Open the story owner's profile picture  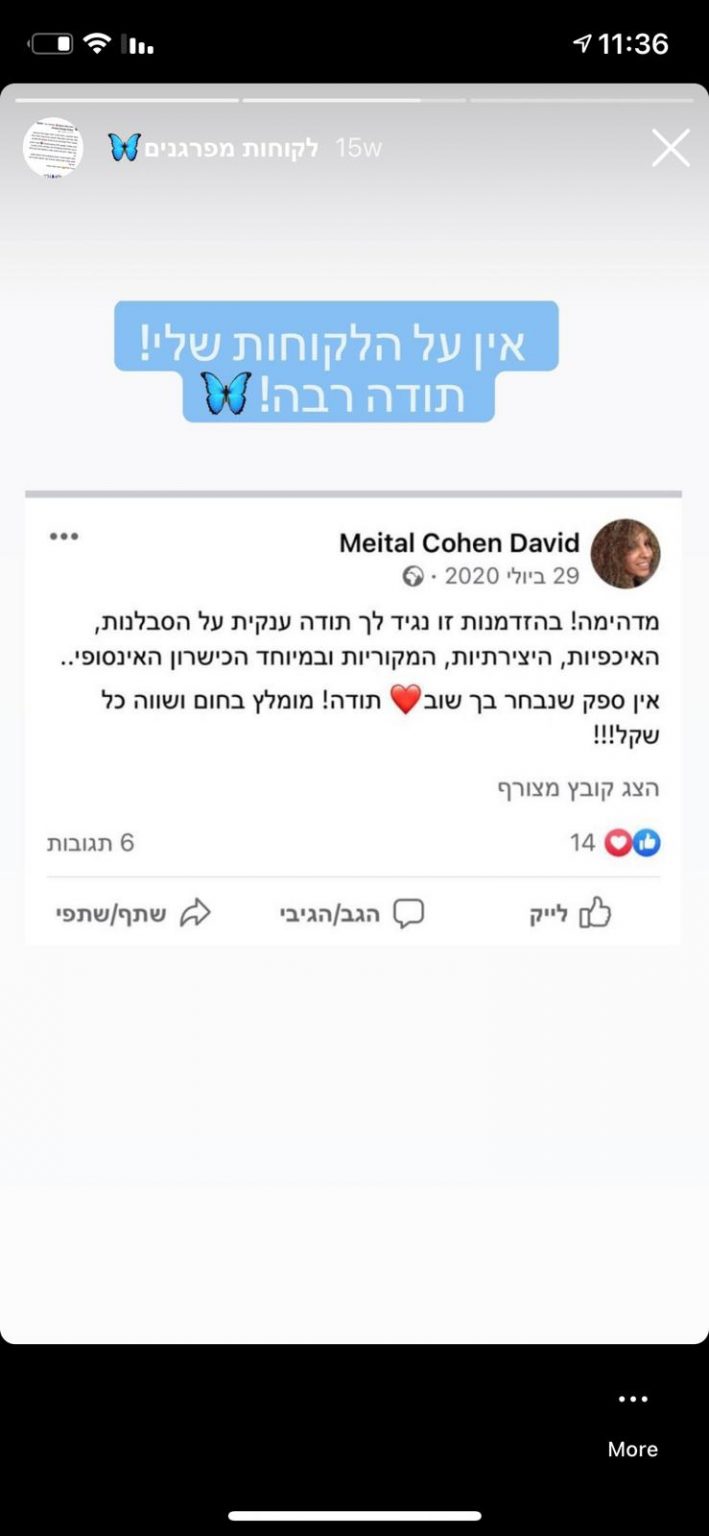click(53, 149)
